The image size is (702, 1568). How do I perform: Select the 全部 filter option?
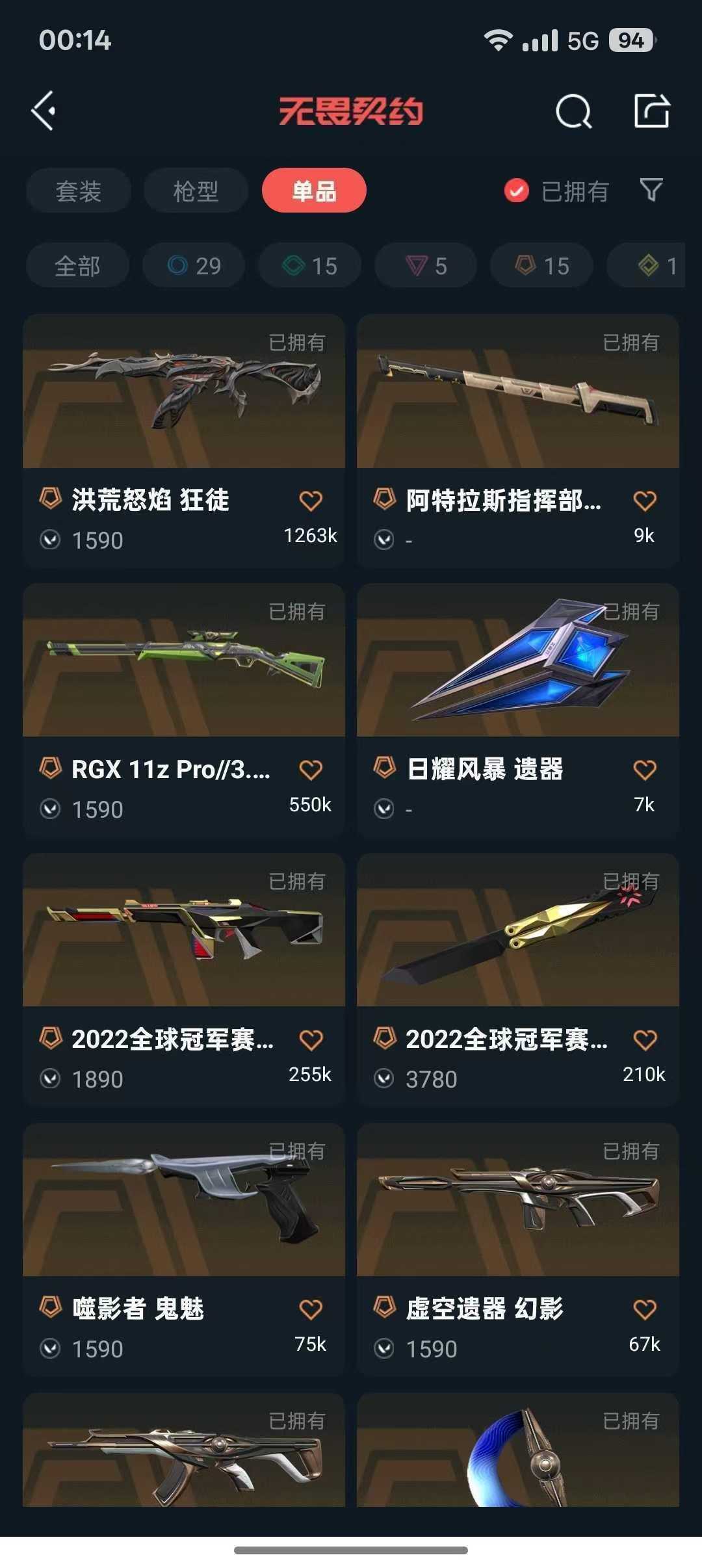pyautogui.click(x=76, y=265)
